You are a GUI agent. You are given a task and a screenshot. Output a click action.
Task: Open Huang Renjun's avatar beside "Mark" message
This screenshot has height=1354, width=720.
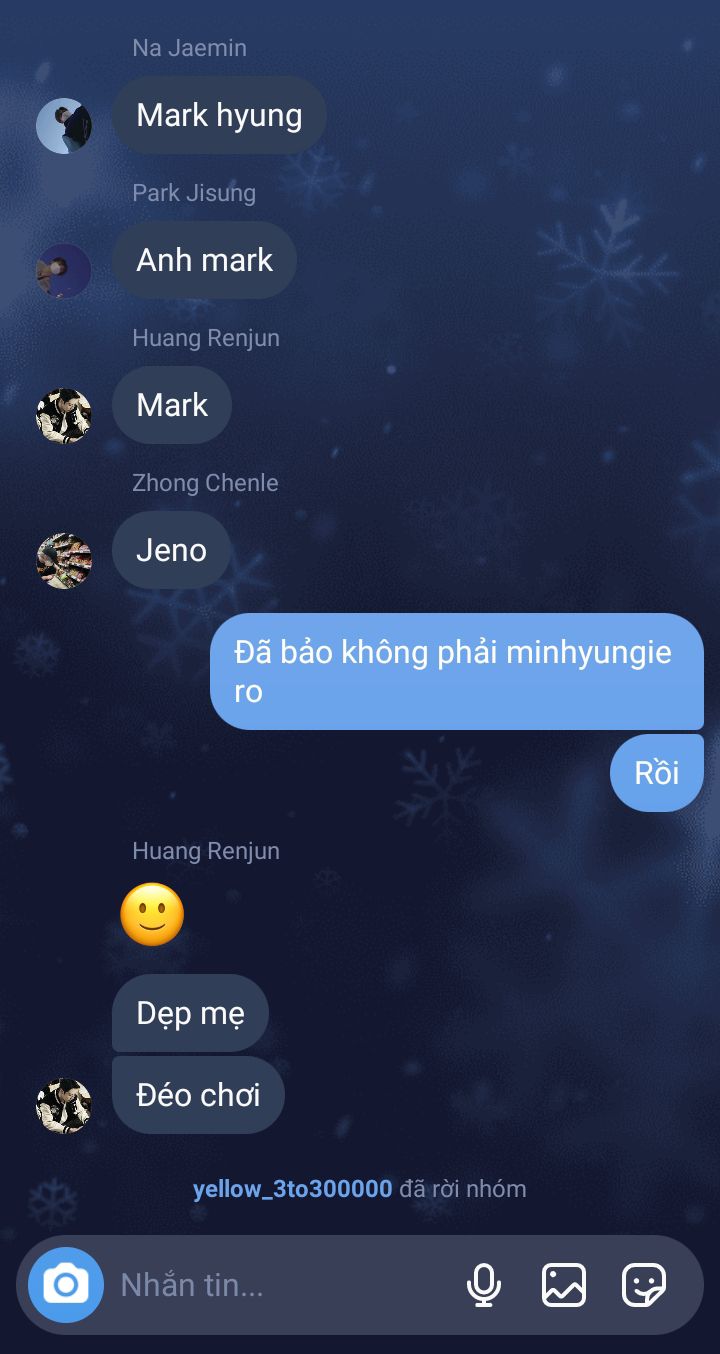point(64,416)
